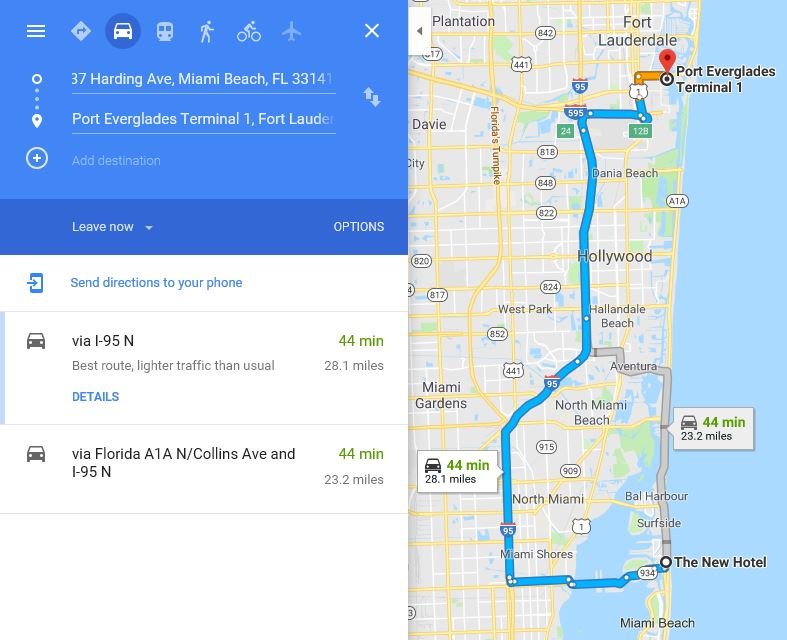Collapse the side panel arrow

click(x=420, y=31)
